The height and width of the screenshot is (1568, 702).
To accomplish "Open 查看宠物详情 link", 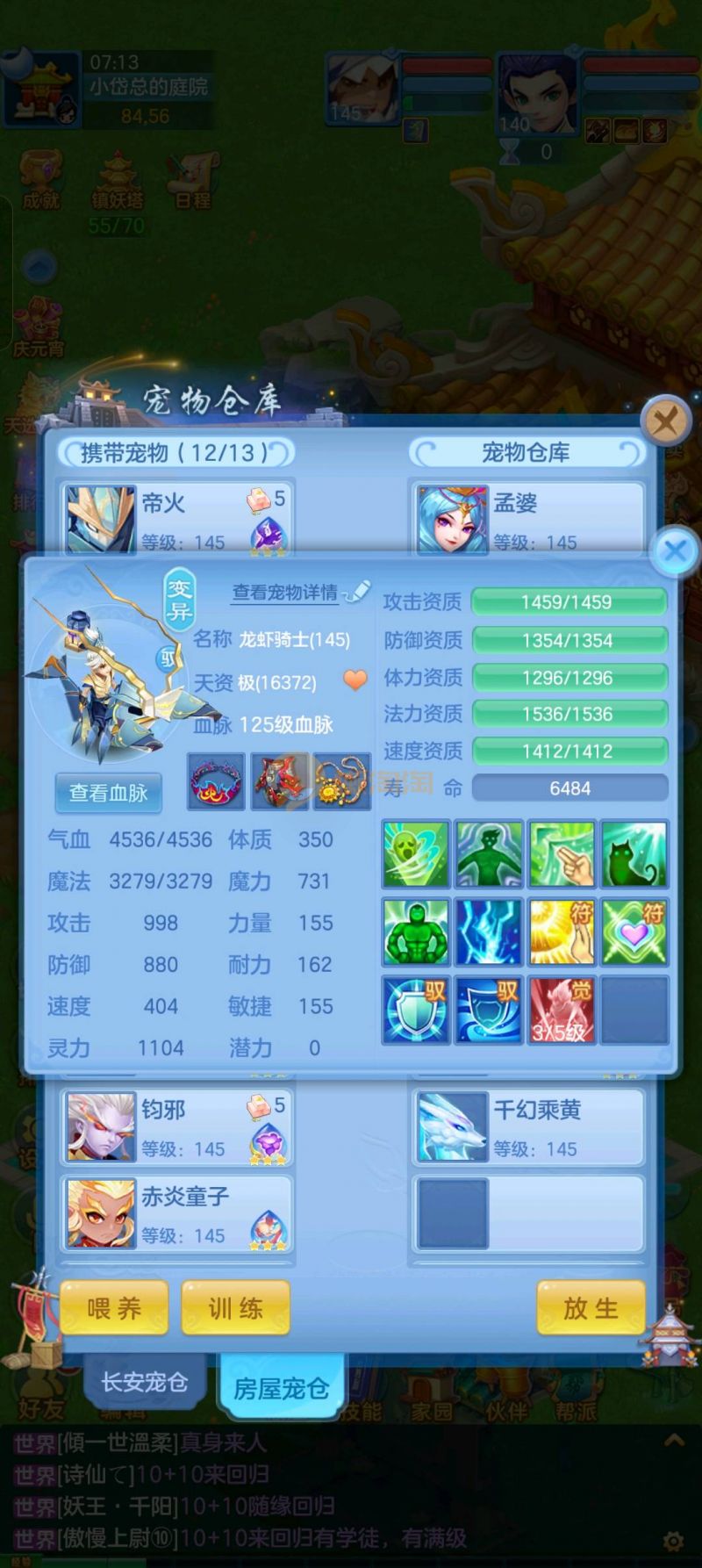I will click(285, 593).
